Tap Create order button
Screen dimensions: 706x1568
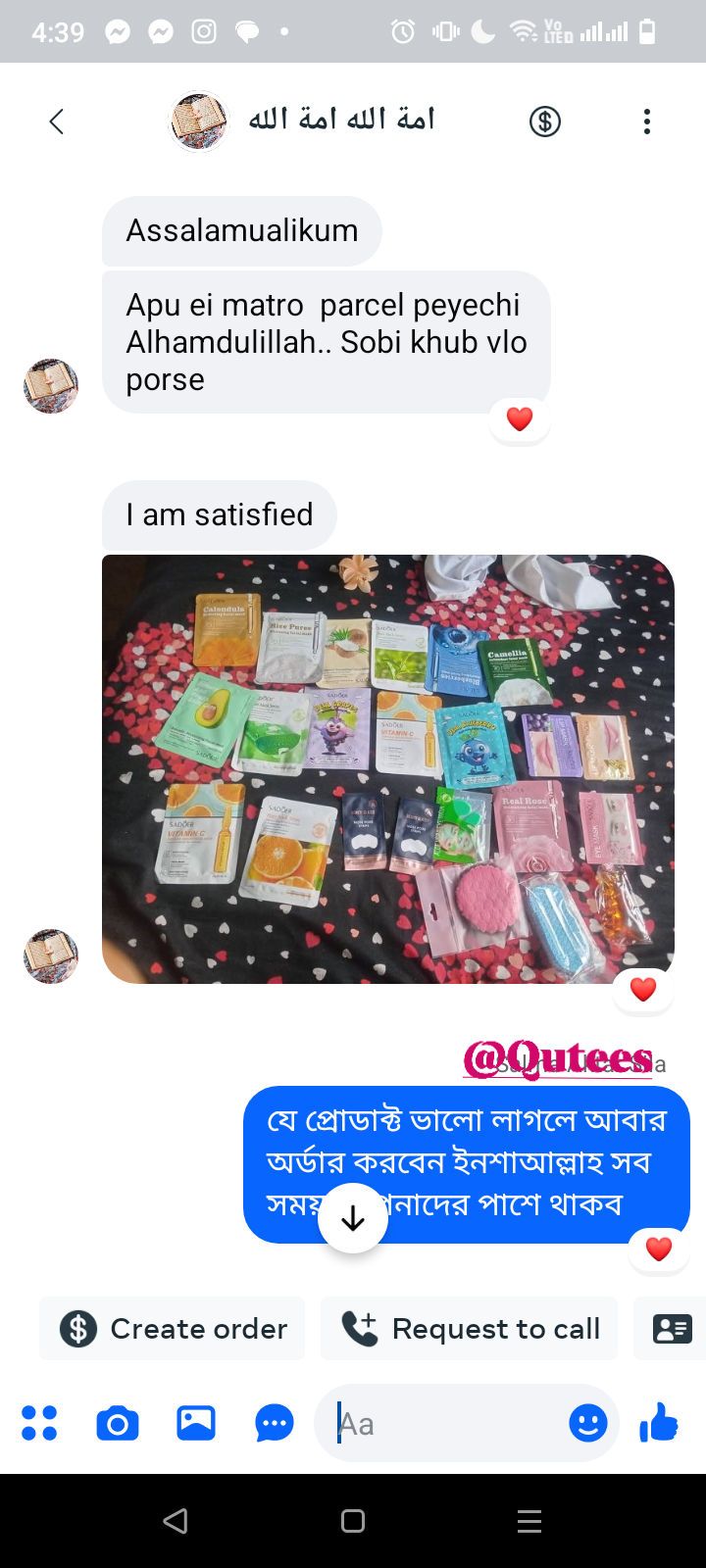pos(173,1329)
